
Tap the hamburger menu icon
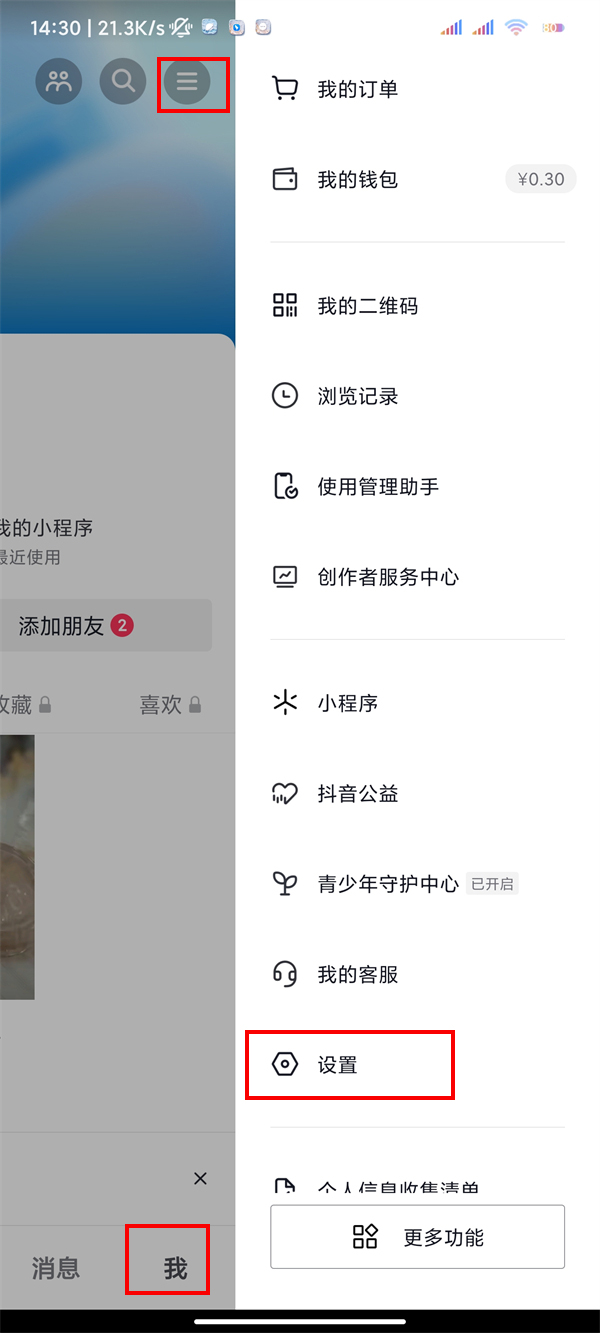[187, 82]
